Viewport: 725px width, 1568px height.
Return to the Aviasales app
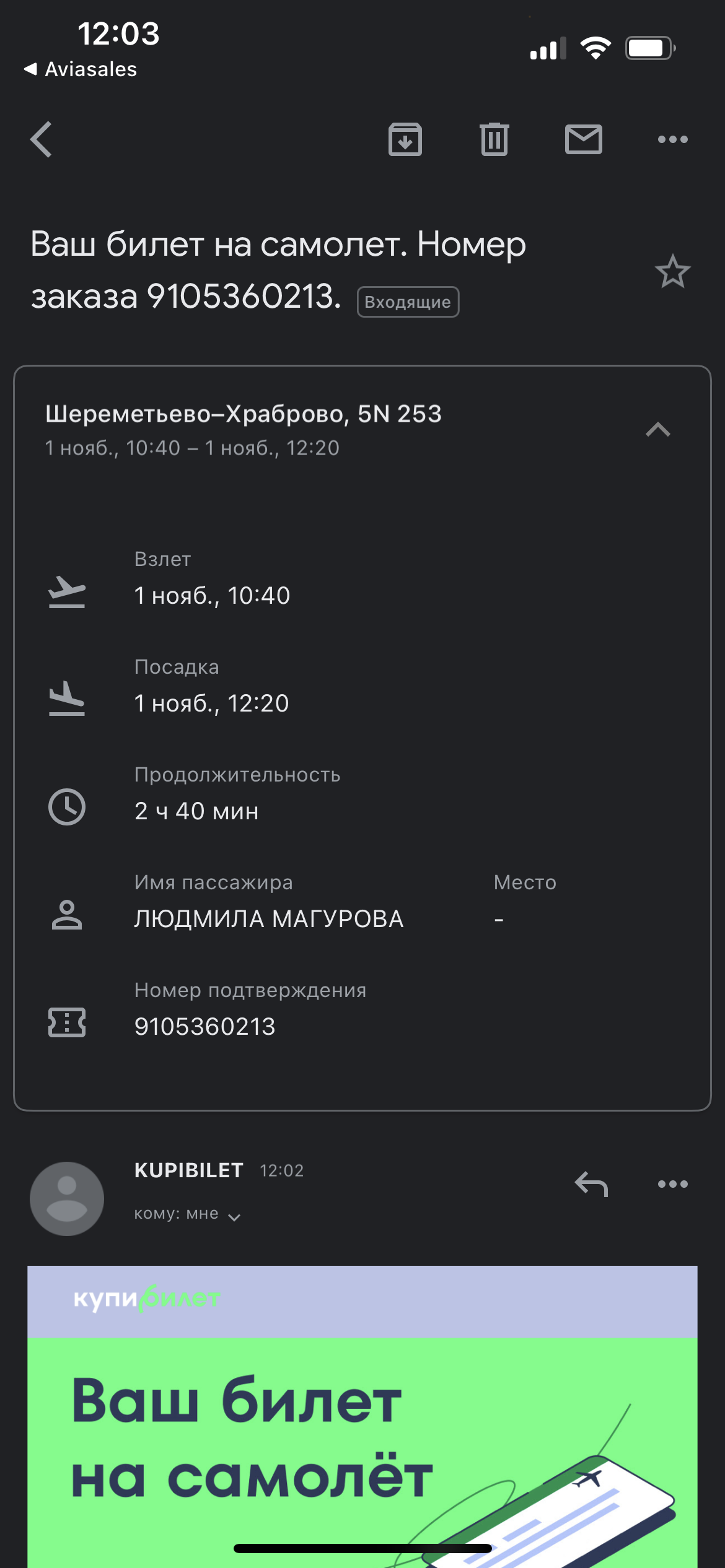click(x=81, y=69)
